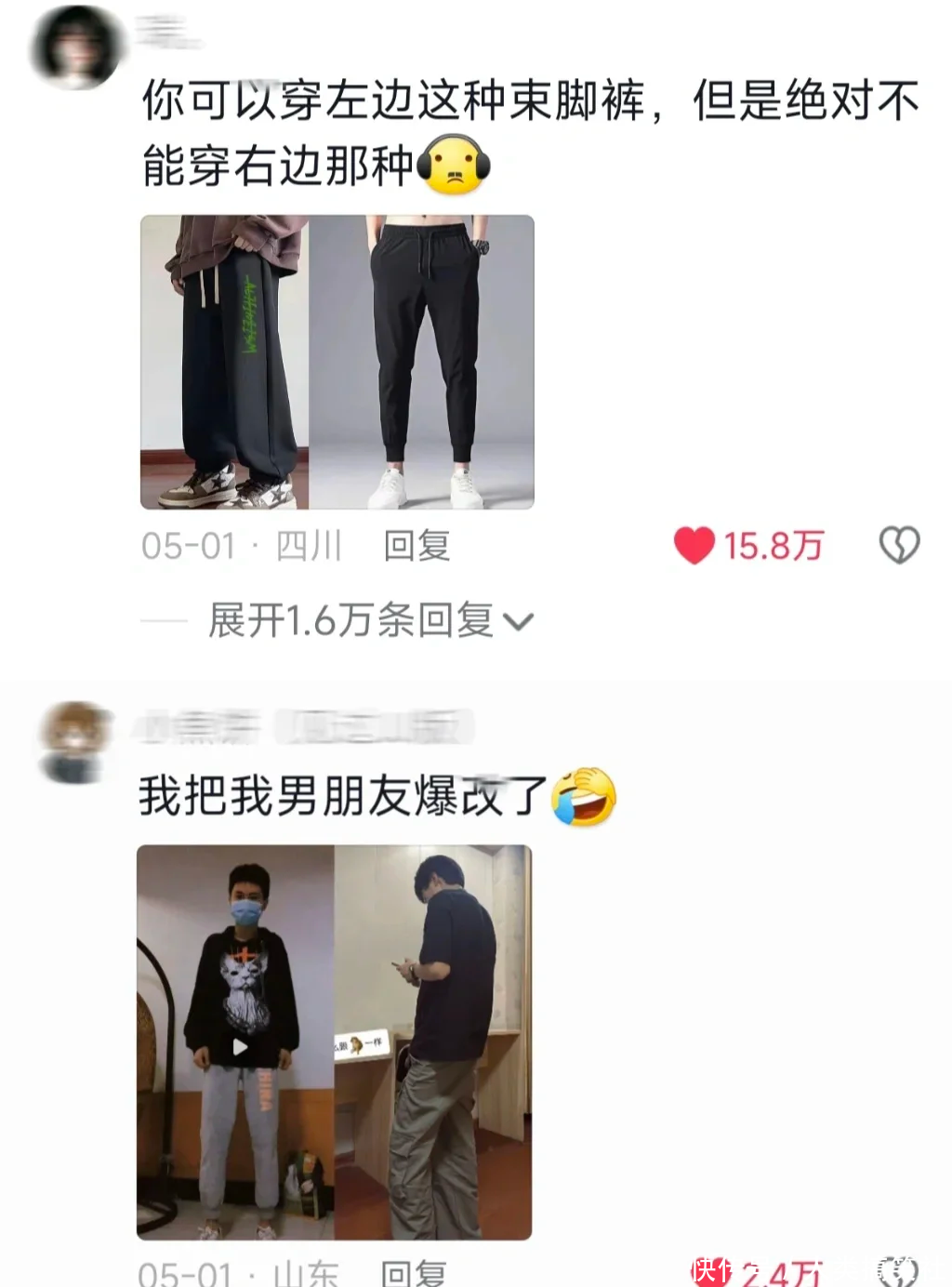The width and height of the screenshot is (952, 1287).
Task: Like the comment with 15.8万 likes
Action: click(694, 546)
